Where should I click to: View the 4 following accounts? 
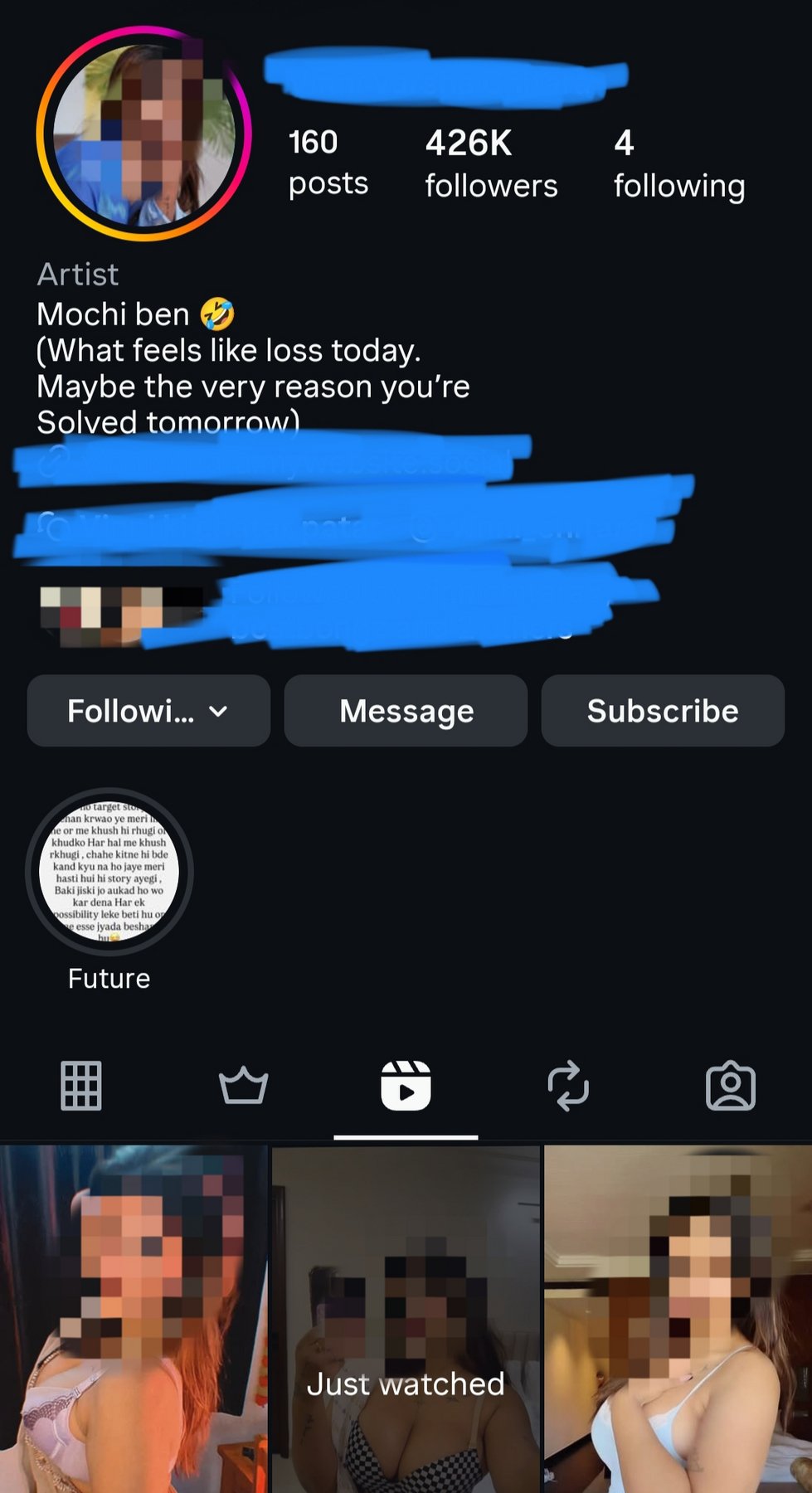tap(678, 163)
